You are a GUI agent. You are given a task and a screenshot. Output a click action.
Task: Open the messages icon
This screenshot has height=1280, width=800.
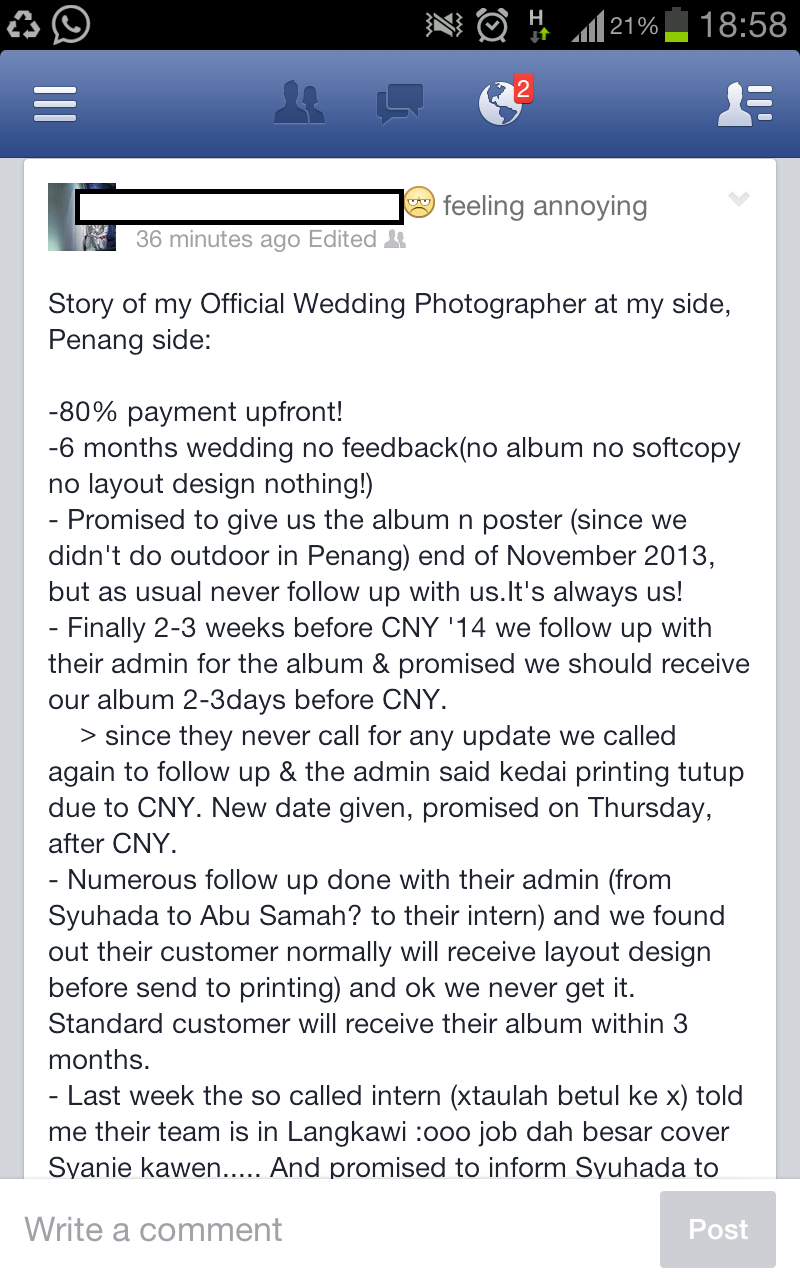(x=399, y=104)
